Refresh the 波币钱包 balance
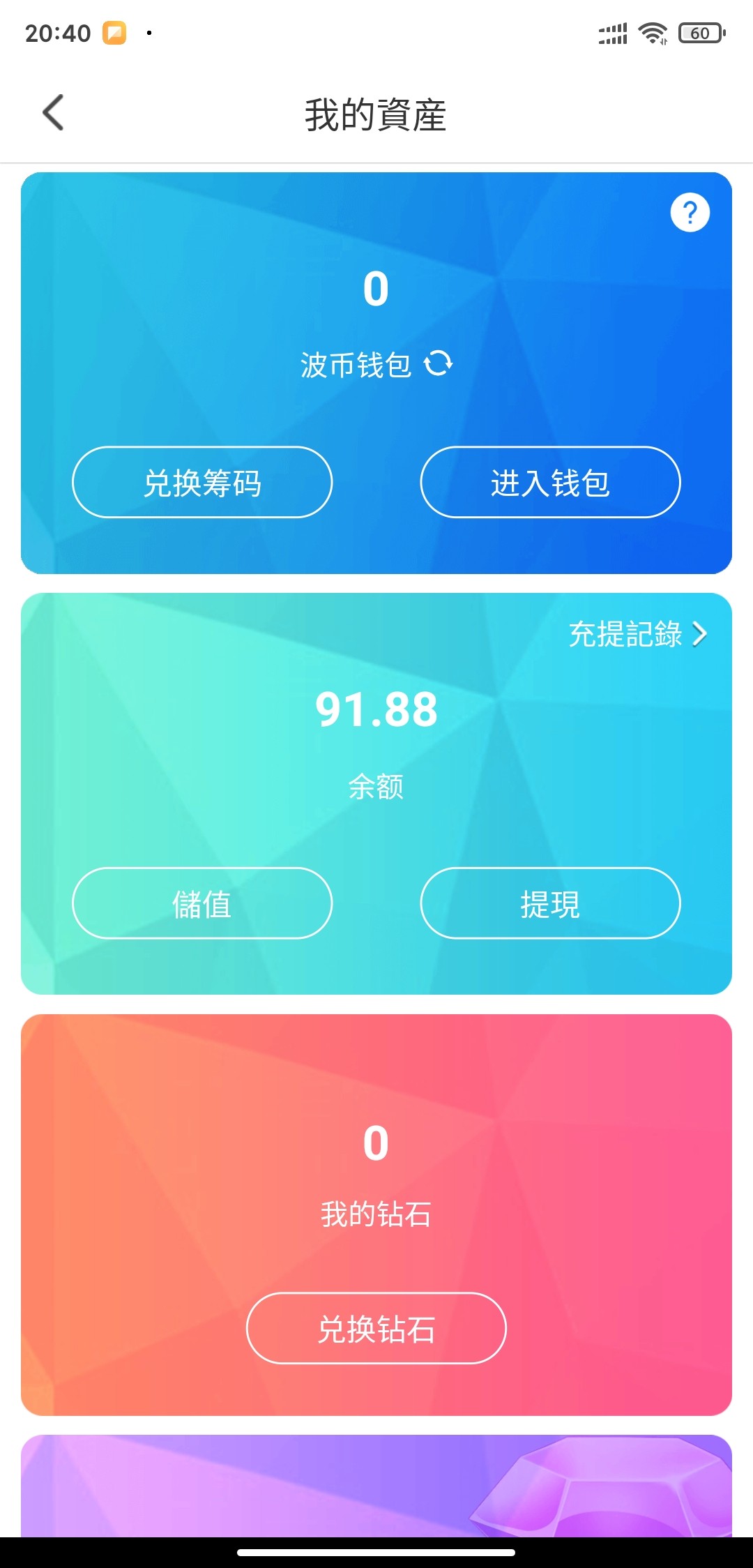 pos(439,363)
